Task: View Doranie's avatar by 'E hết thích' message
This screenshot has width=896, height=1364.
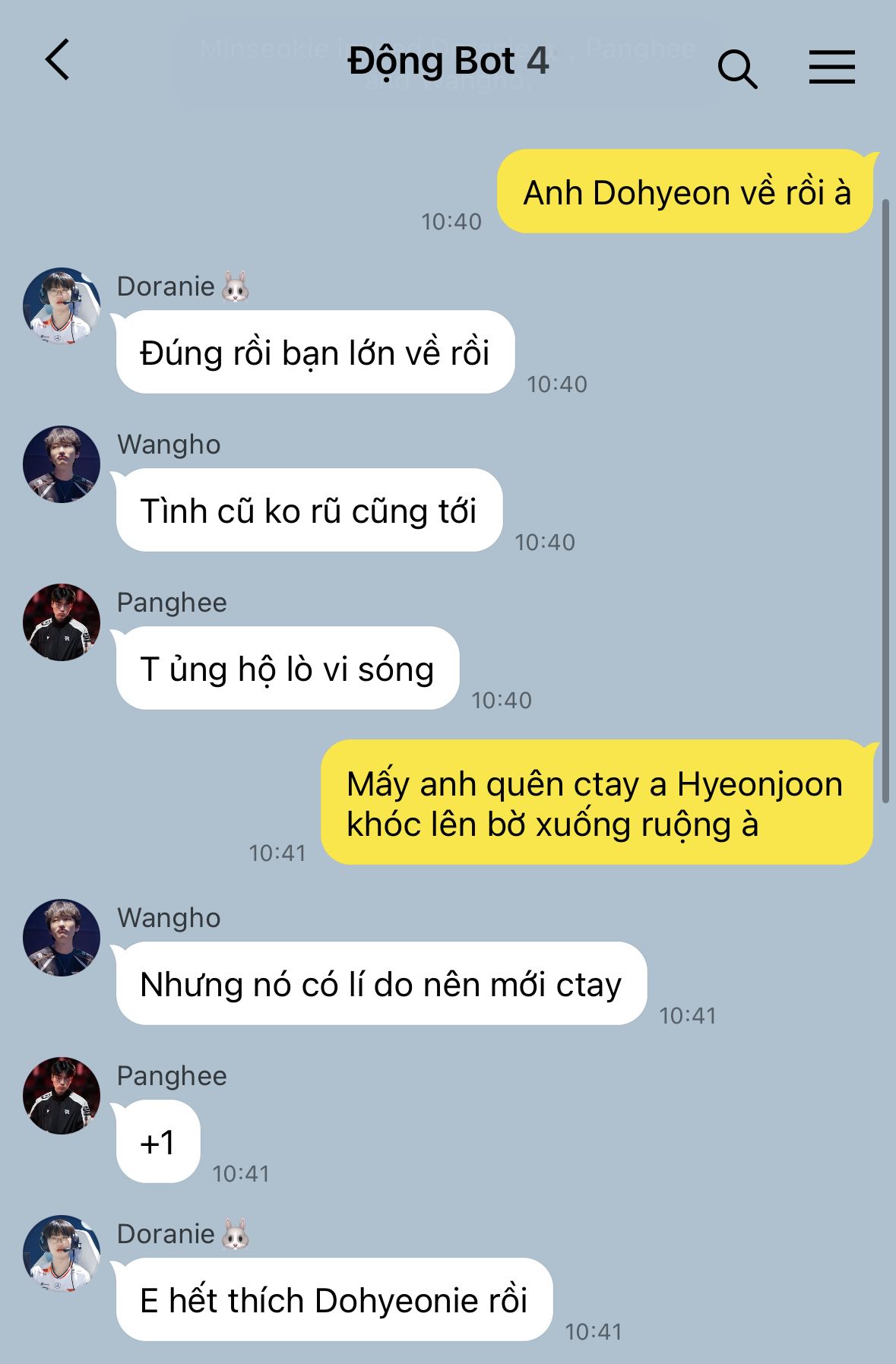Action: 62,1253
